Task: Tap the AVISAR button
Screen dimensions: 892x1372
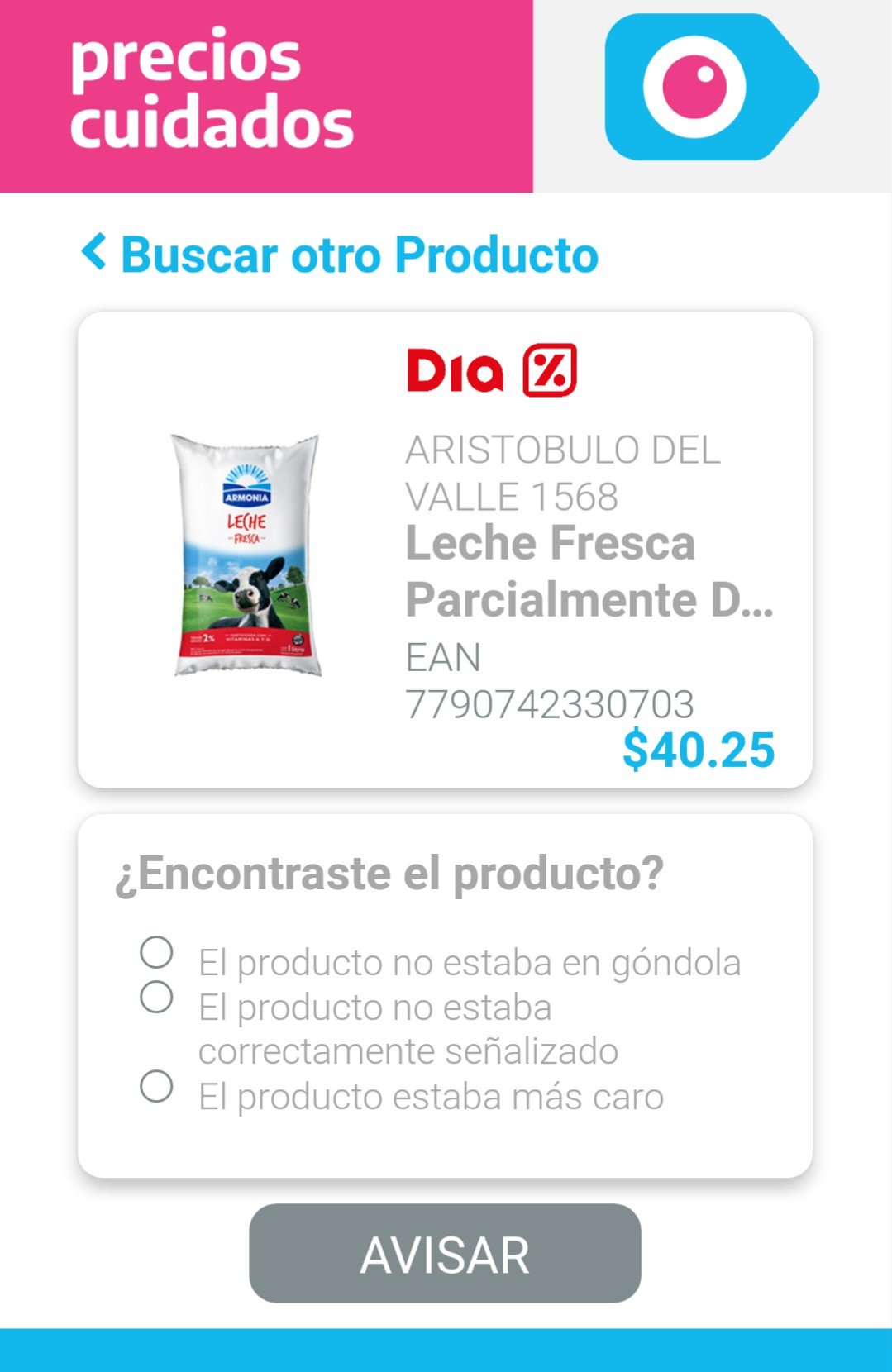Action: (445, 1254)
